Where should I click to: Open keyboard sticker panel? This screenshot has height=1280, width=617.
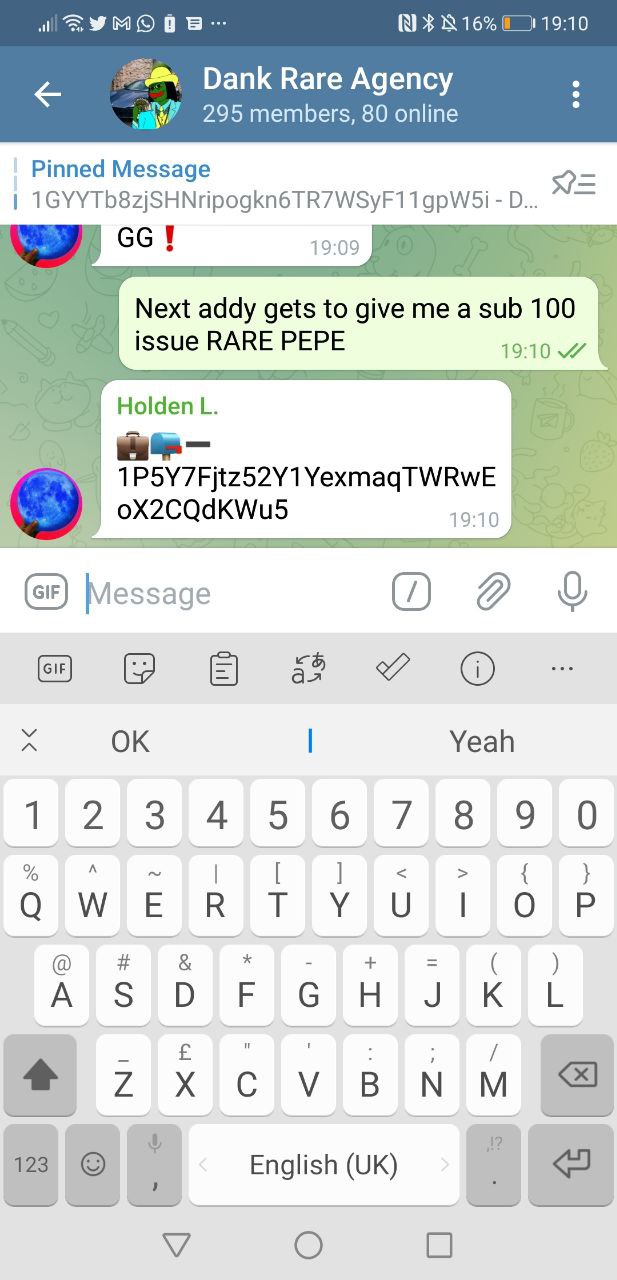(139, 668)
